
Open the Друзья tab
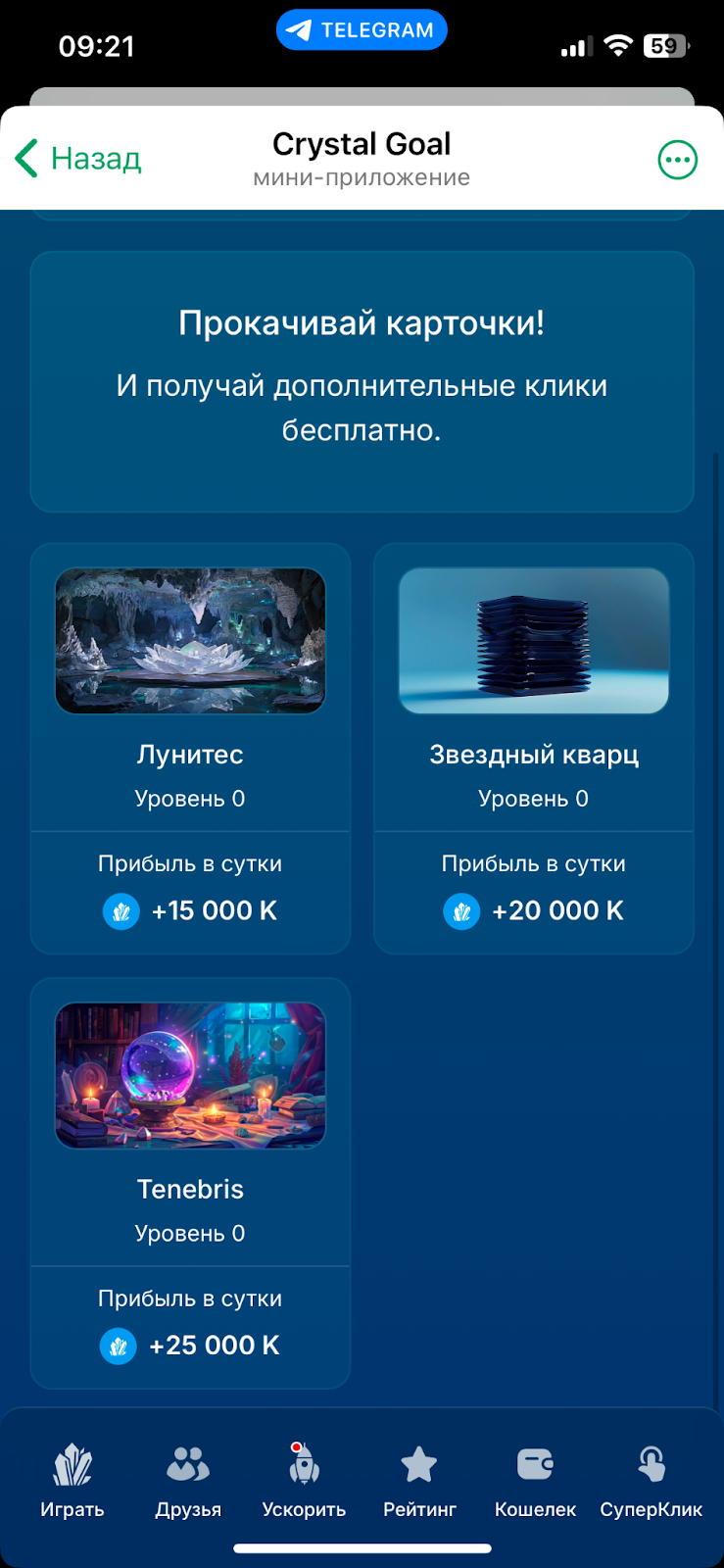pos(188,1480)
